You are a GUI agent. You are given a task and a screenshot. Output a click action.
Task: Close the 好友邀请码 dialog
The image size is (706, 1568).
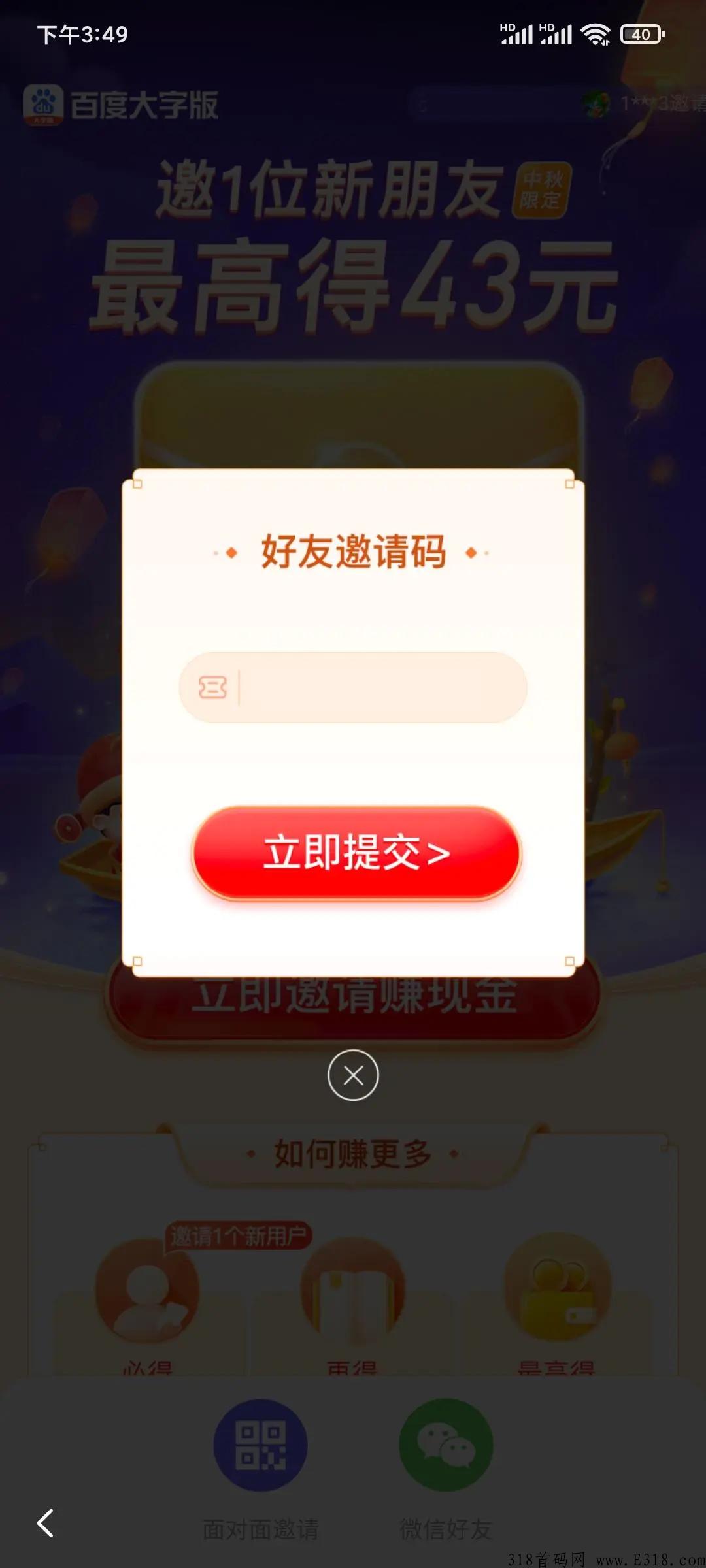click(353, 1075)
